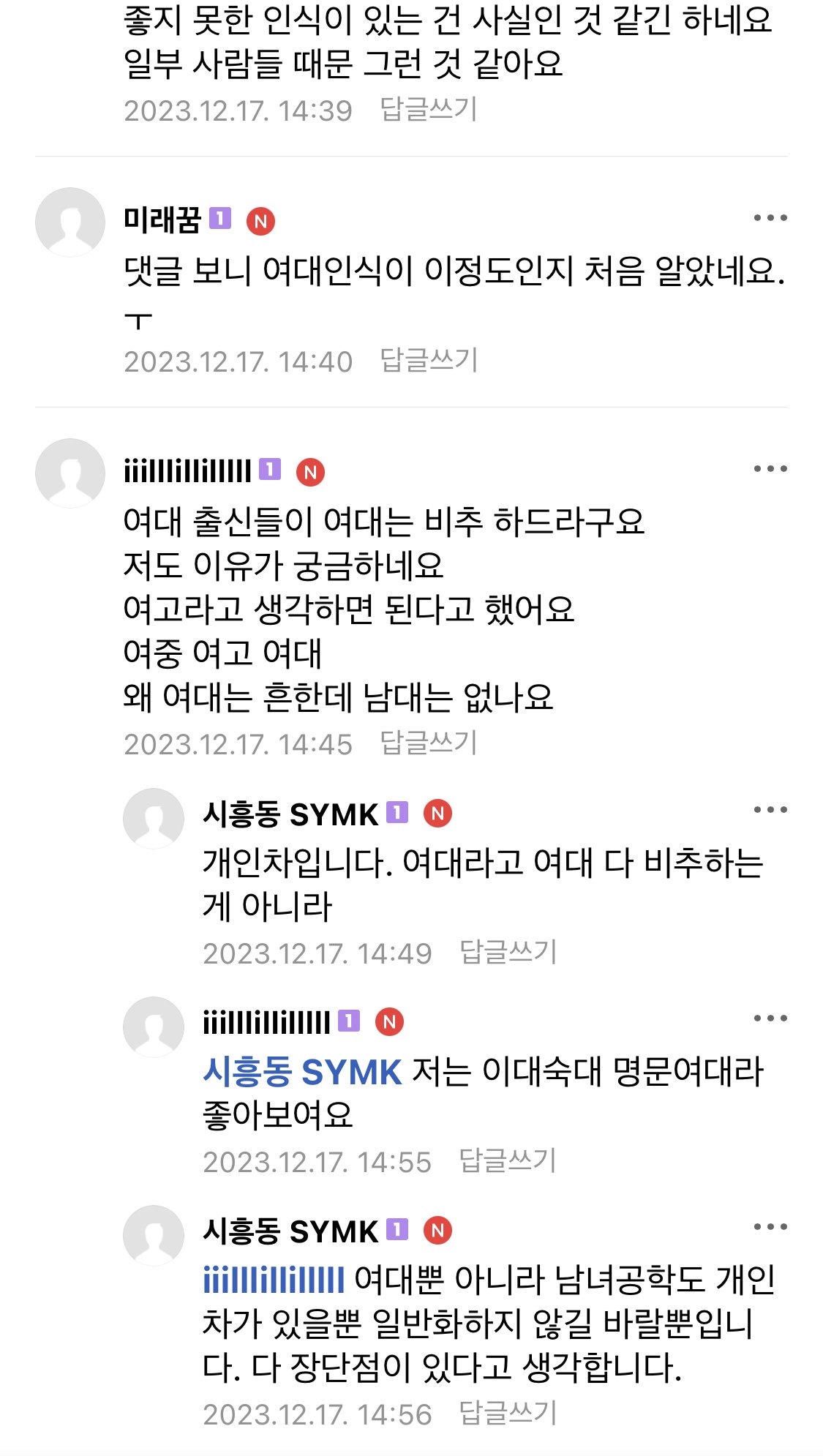Open the blue iiilllillillllll mention link
Image resolution: width=823 pixels, height=1456 pixels.
pyautogui.click(x=274, y=1280)
